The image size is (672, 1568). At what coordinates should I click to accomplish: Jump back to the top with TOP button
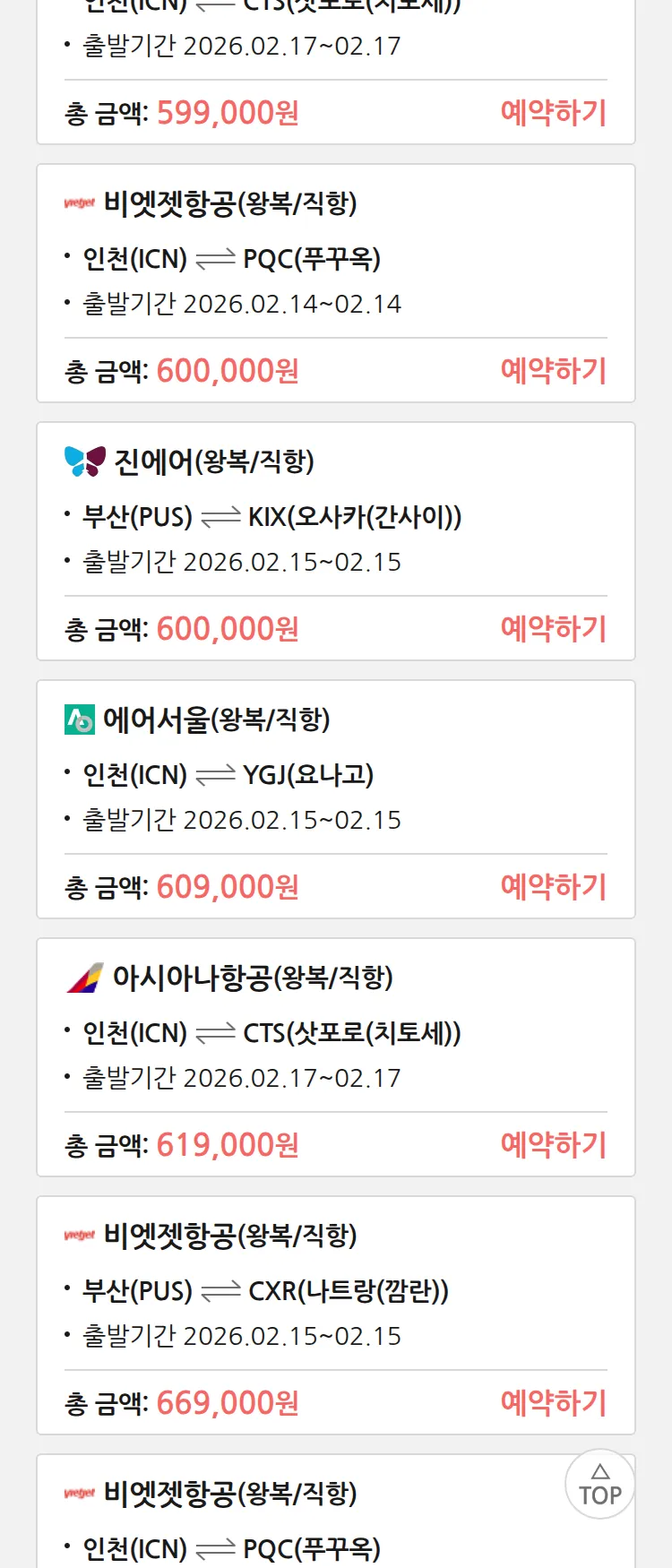pyautogui.click(x=599, y=1485)
